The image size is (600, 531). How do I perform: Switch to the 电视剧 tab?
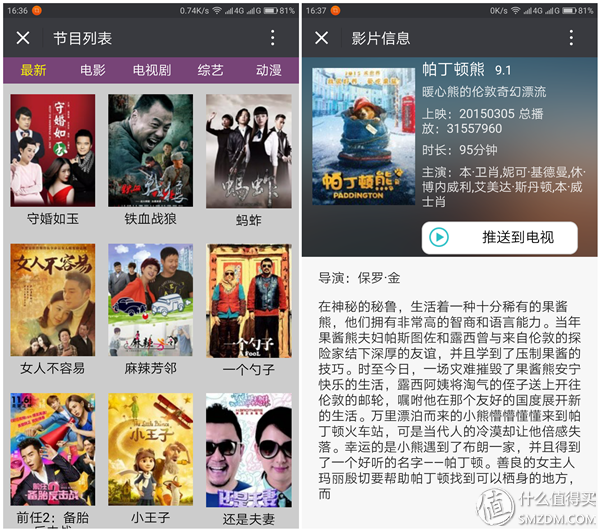(151, 70)
